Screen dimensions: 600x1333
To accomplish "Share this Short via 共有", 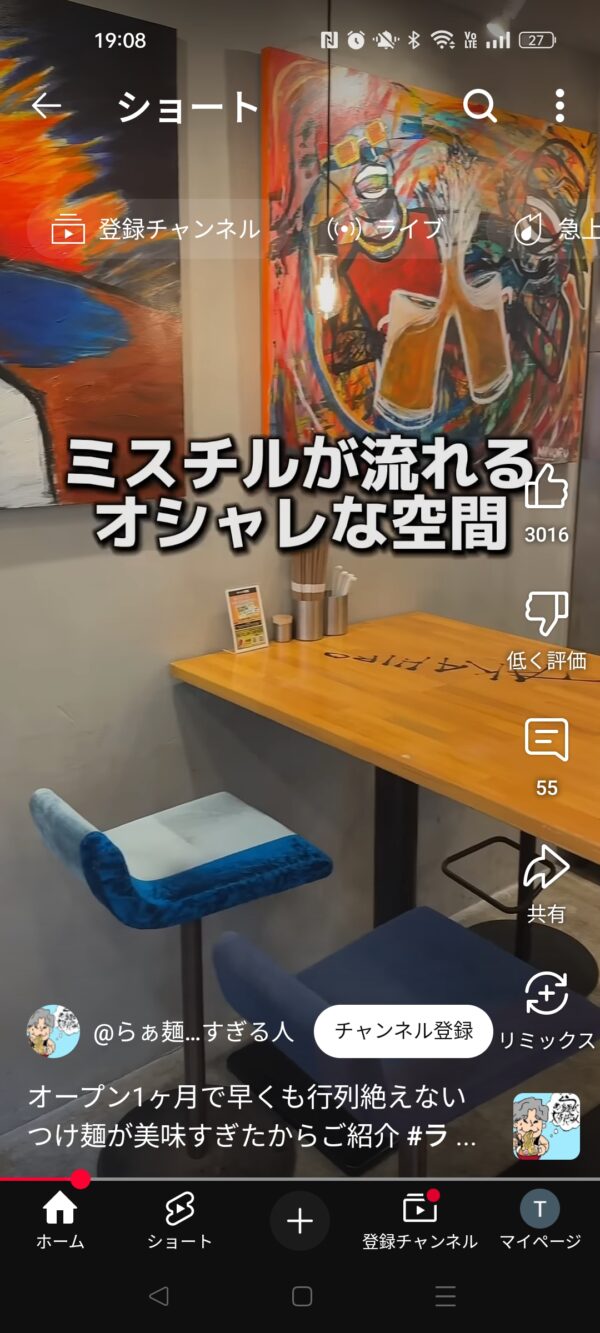I will [x=546, y=868].
